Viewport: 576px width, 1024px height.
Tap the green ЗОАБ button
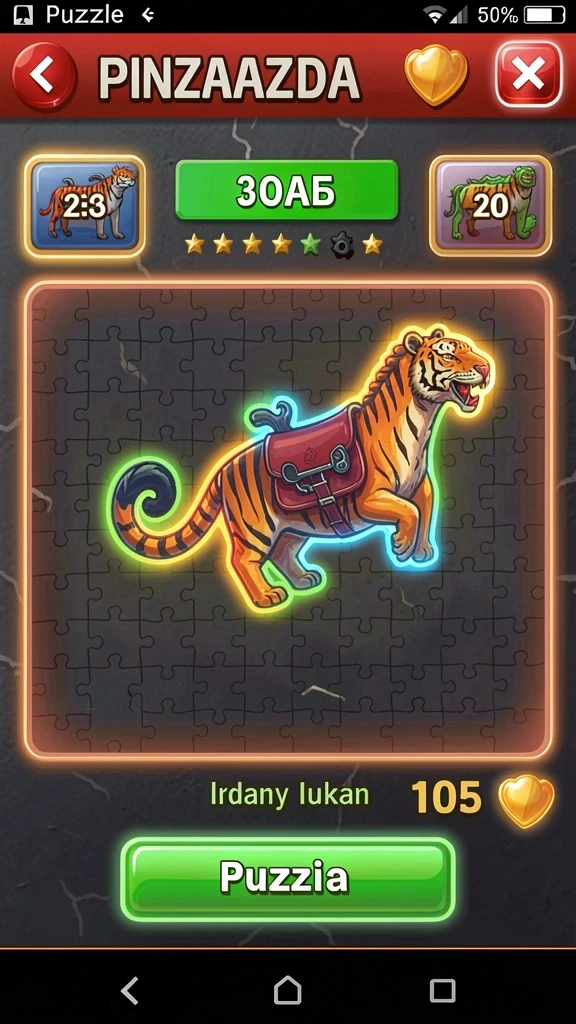pos(287,190)
